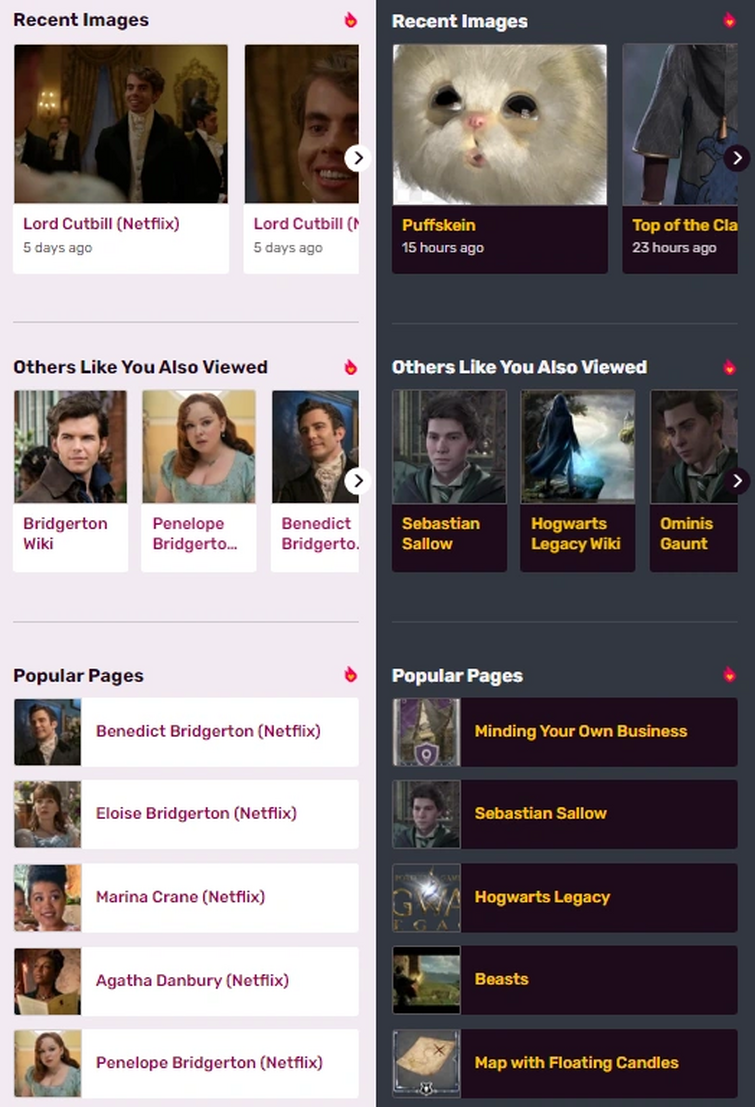
Task: Open Sebastian Sallow in Popular Pages
Action: tap(540, 813)
